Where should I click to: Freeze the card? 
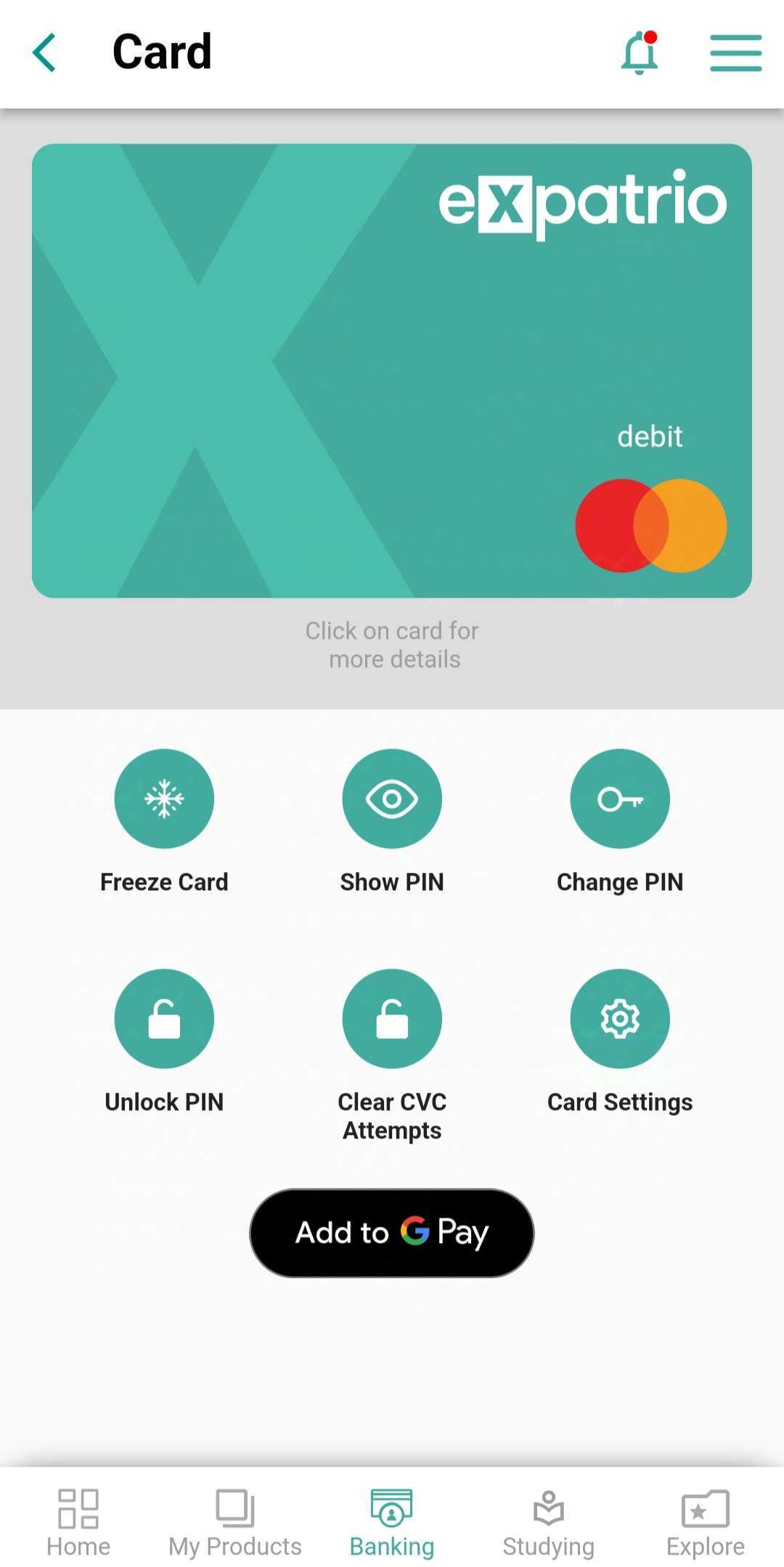(164, 799)
